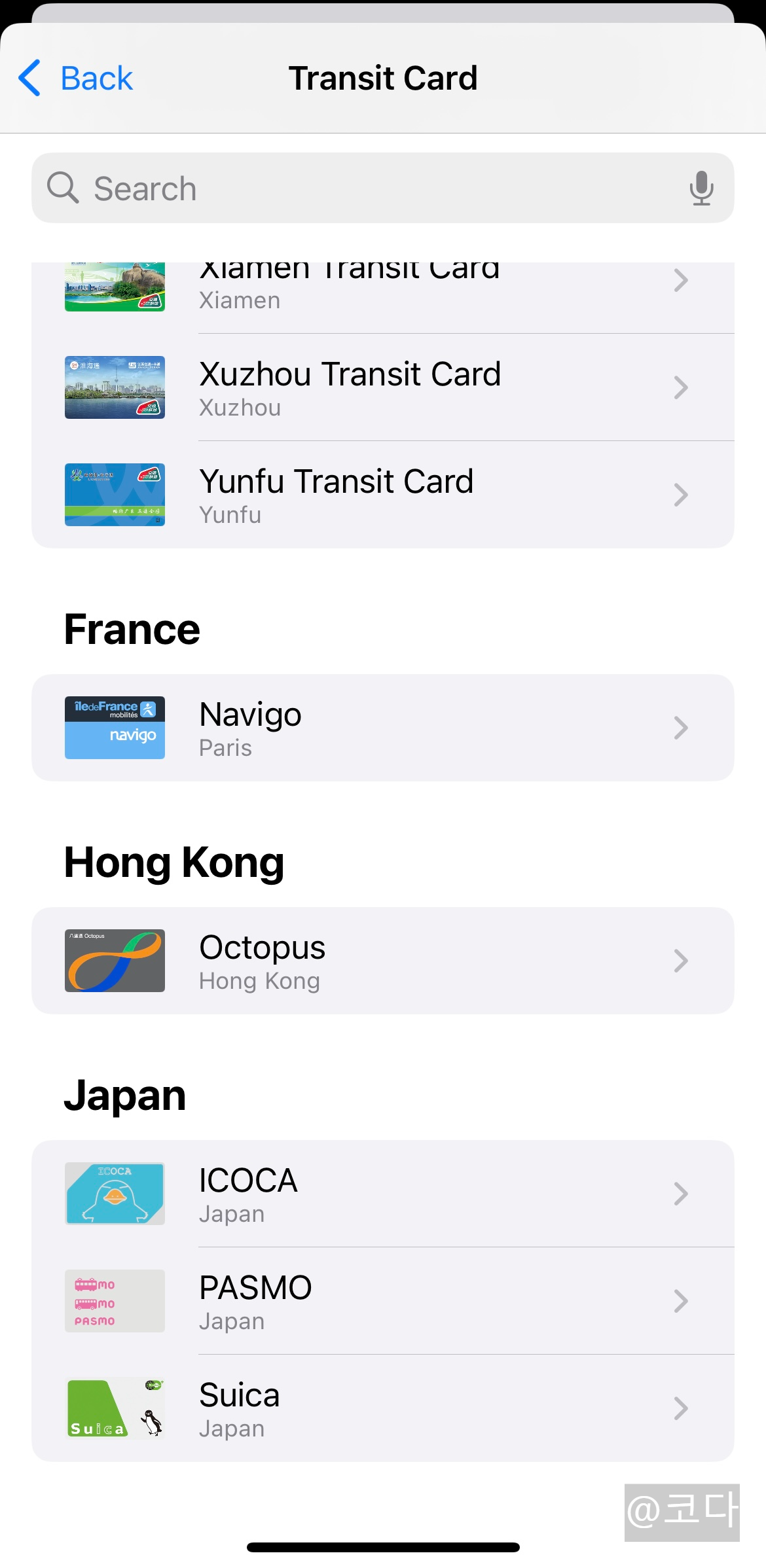Screen dimensions: 766x1568
Task: Select the Xuzhou Transit Card row
Action: click(x=383, y=387)
